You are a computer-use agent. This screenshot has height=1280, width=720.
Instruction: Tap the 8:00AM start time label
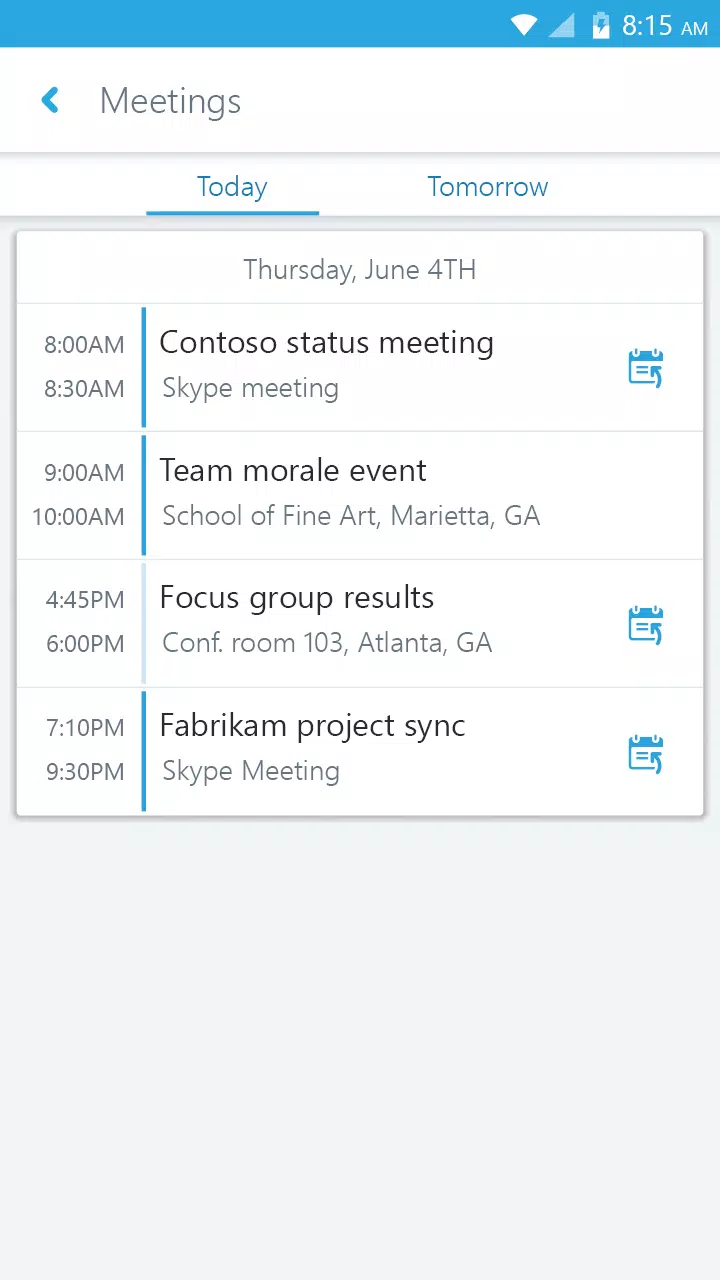click(84, 344)
